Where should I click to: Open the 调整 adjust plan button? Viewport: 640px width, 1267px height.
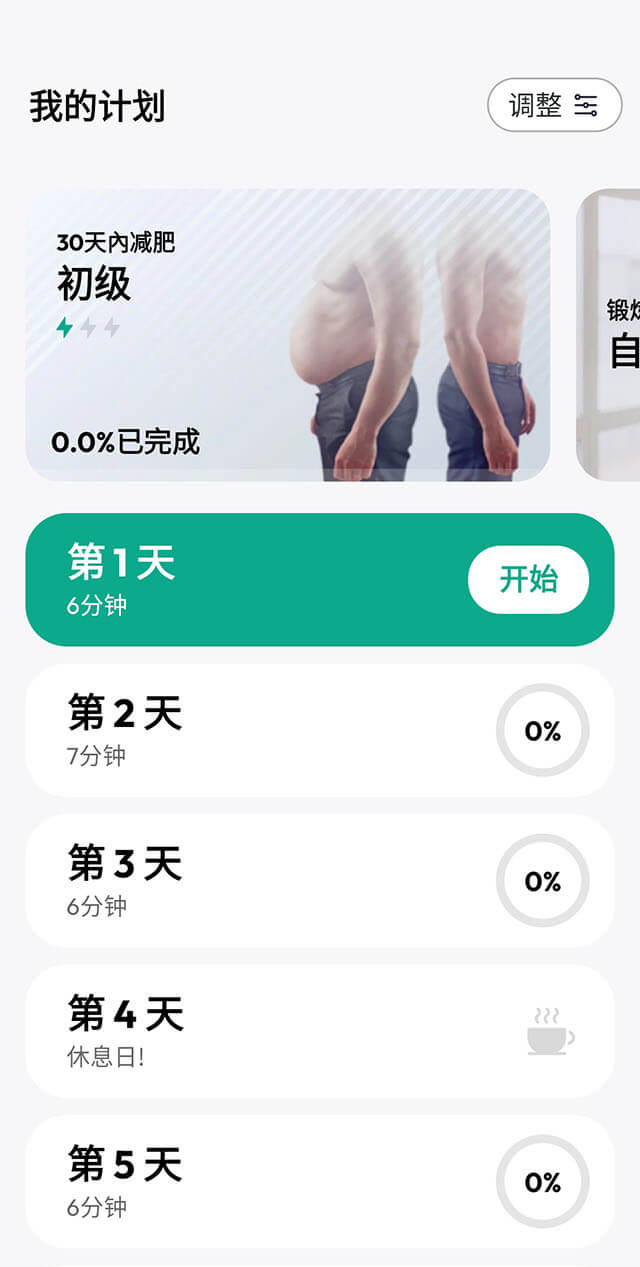coord(554,105)
